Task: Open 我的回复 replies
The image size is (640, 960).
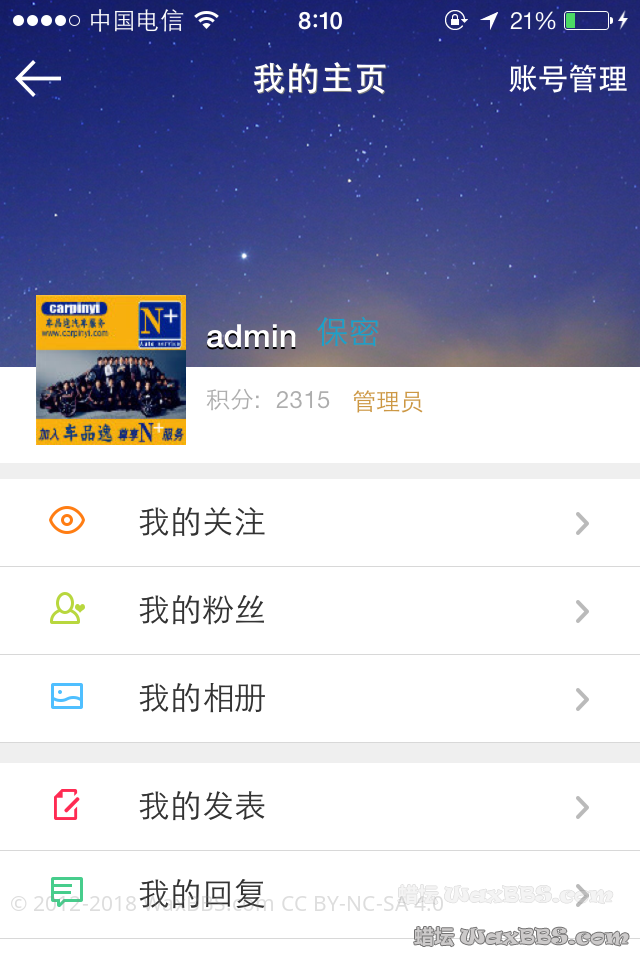Action: (x=320, y=893)
